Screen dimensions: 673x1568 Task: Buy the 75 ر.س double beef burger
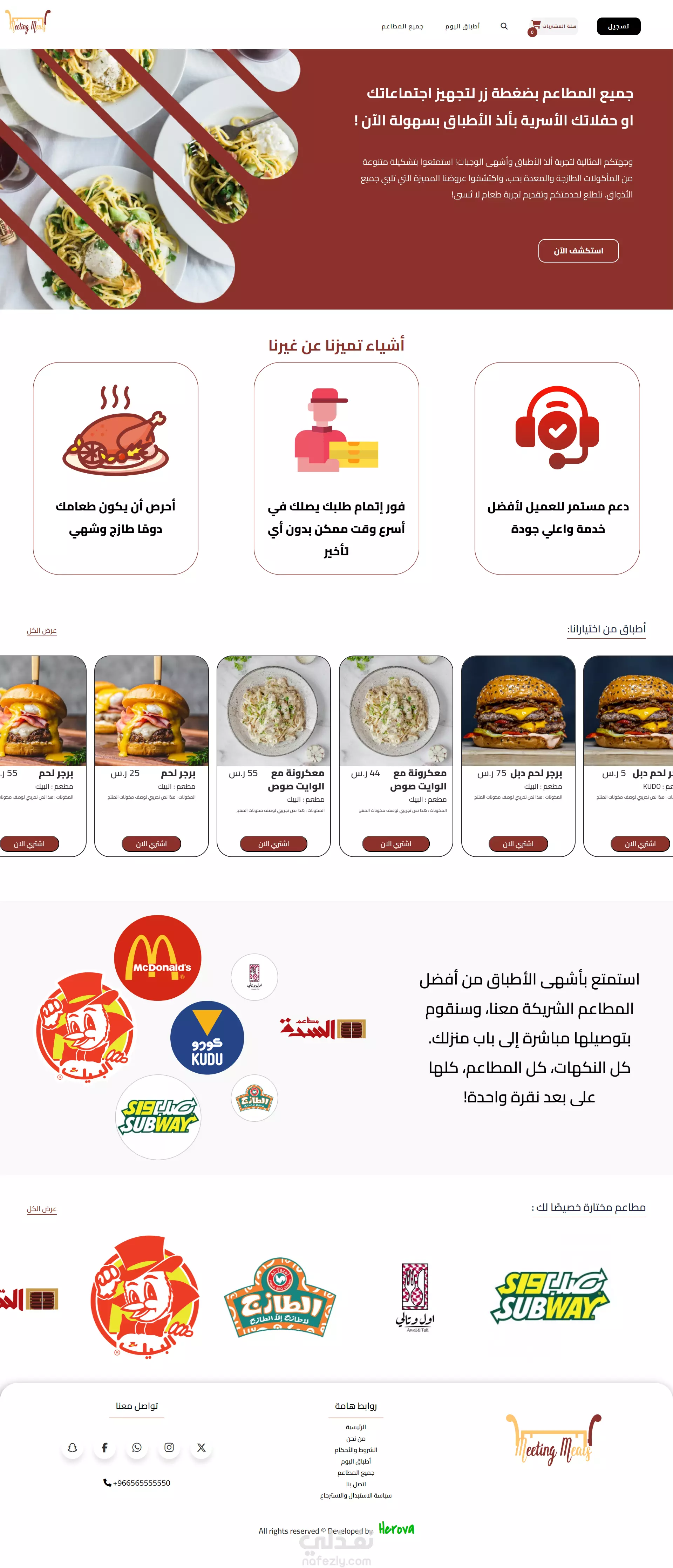(x=518, y=844)
